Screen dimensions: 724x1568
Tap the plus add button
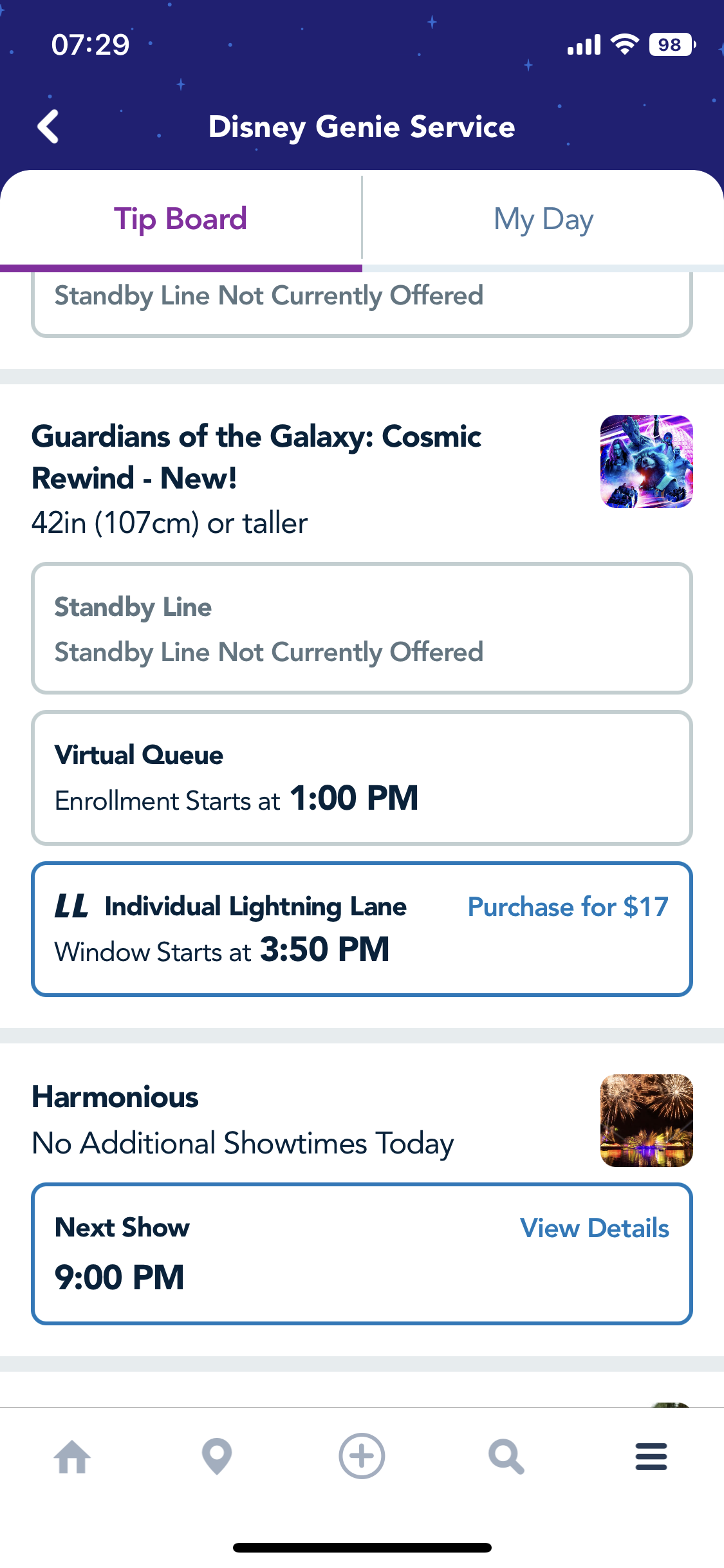[x=362, y=1456]
